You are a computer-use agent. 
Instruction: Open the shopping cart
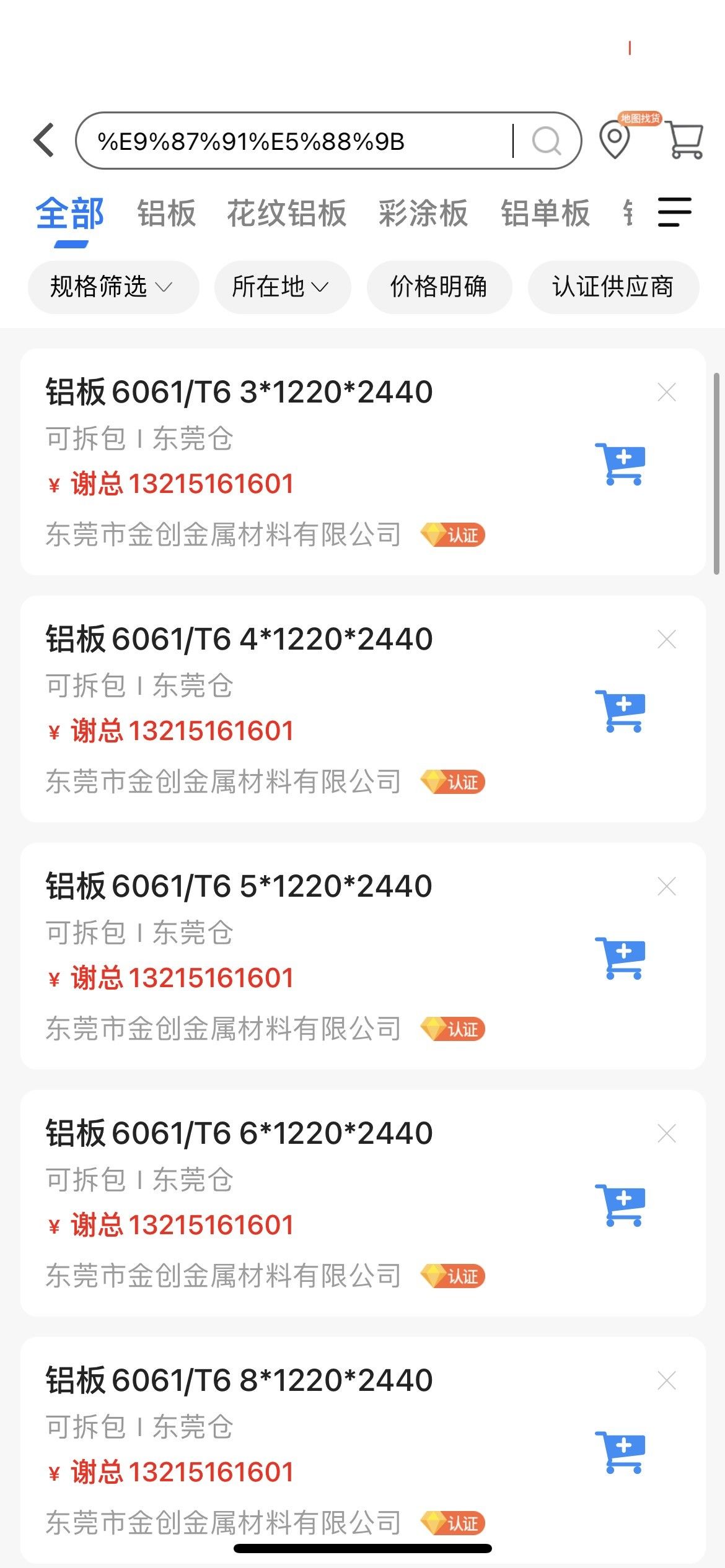pyautogui.click(x=685, y=140)
